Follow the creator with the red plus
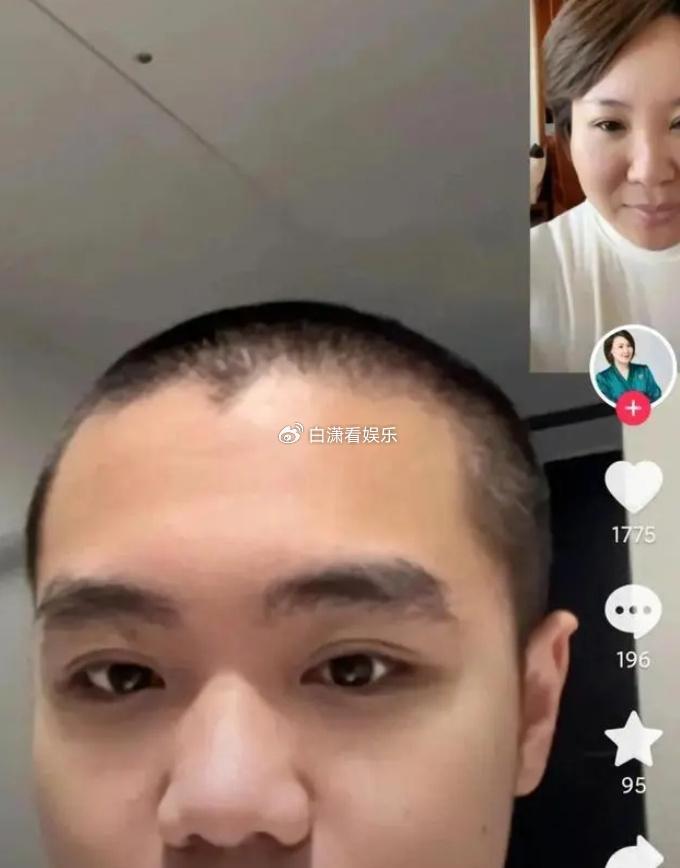Screen dimensions: 680x868 click(x=633, y=408)
